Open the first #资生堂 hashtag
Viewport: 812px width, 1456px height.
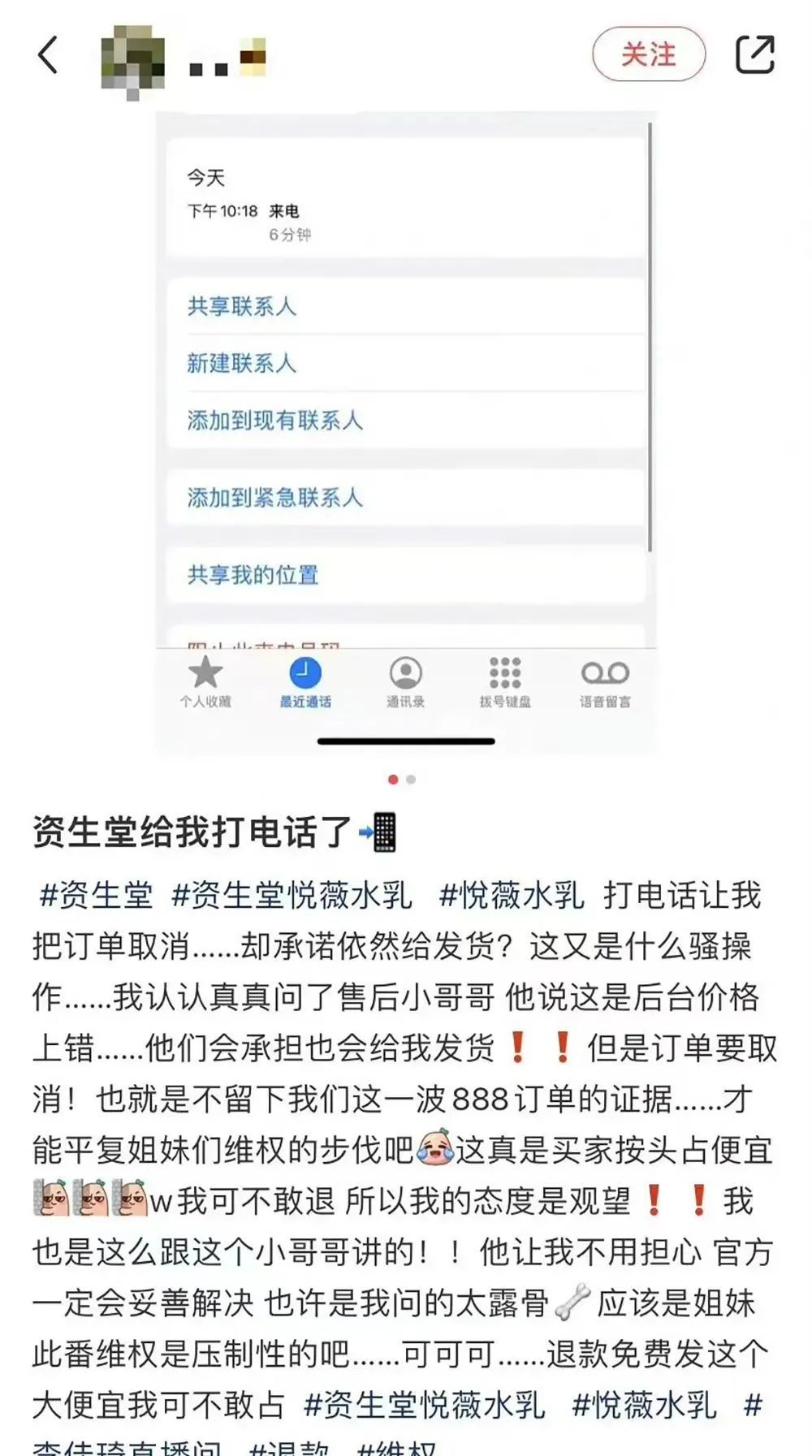coord(96,895)
